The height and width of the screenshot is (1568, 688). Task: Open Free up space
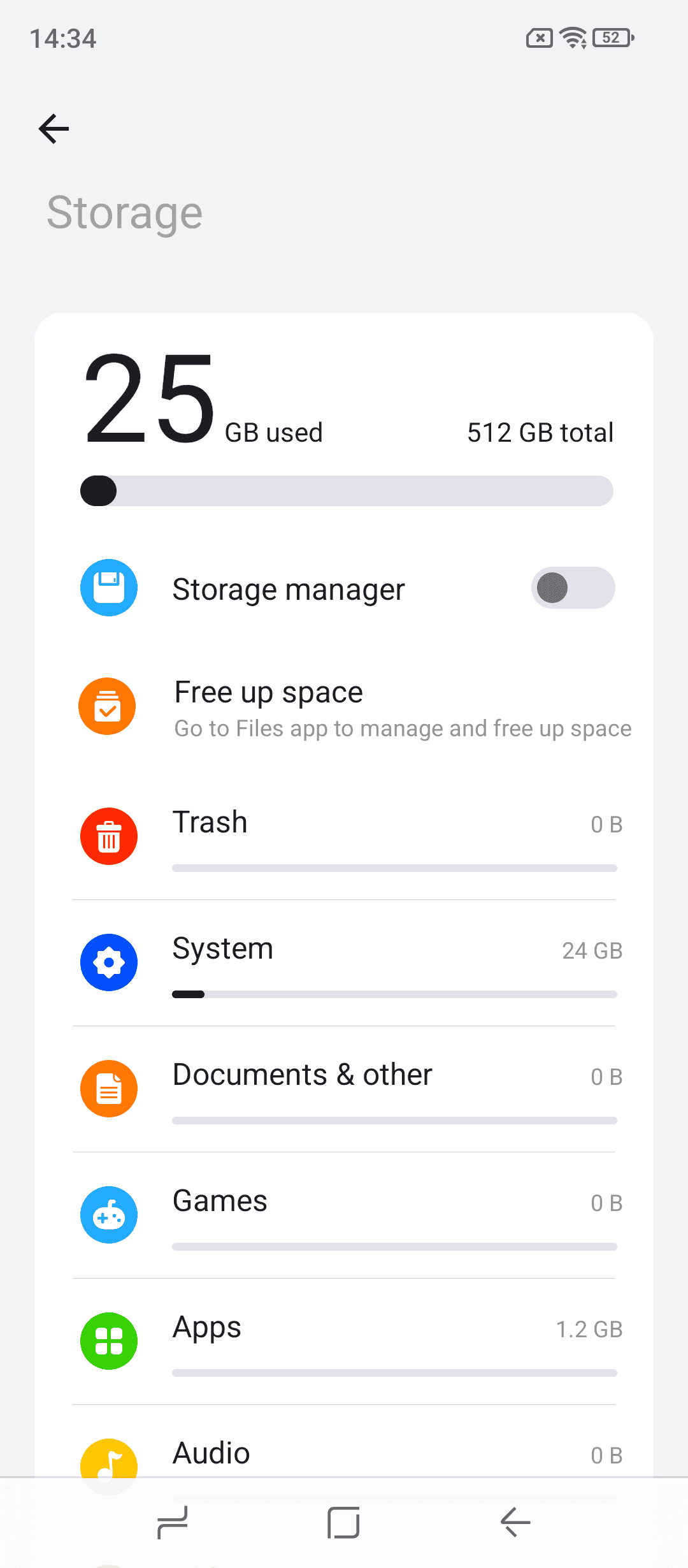[344, 708]
